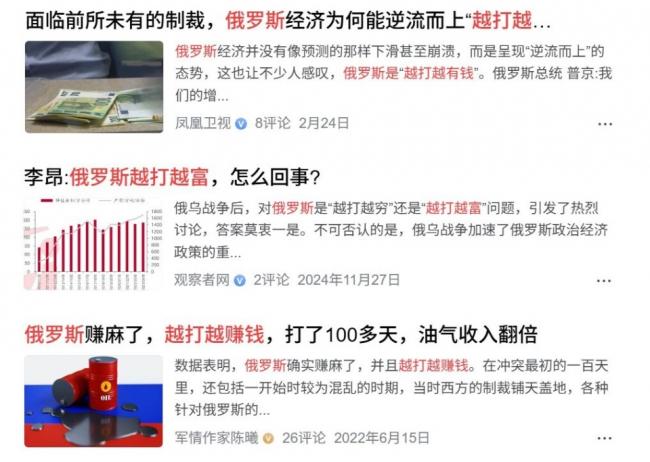This screenshot has height=462, width=650.
Task: Open overflow menu for the 军情作家陈曦 article
Action: pyautogui.click(x=605, y=437)
